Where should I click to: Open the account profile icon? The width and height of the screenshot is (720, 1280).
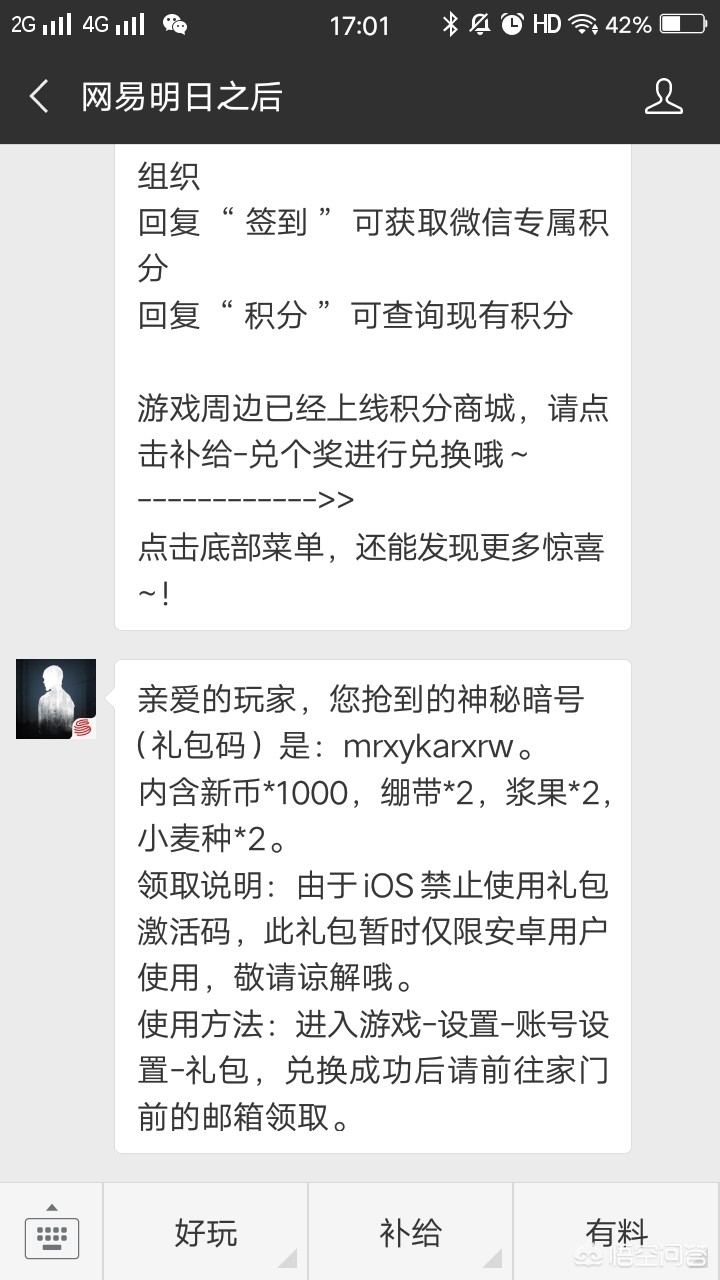tap(663, 97)
